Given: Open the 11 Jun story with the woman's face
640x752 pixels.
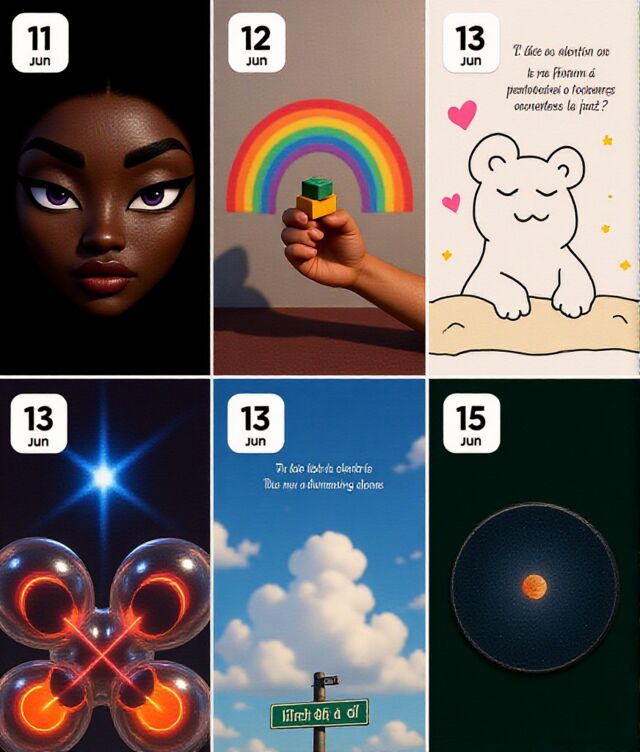Looking at the screenshot, I should click(105, 187).
